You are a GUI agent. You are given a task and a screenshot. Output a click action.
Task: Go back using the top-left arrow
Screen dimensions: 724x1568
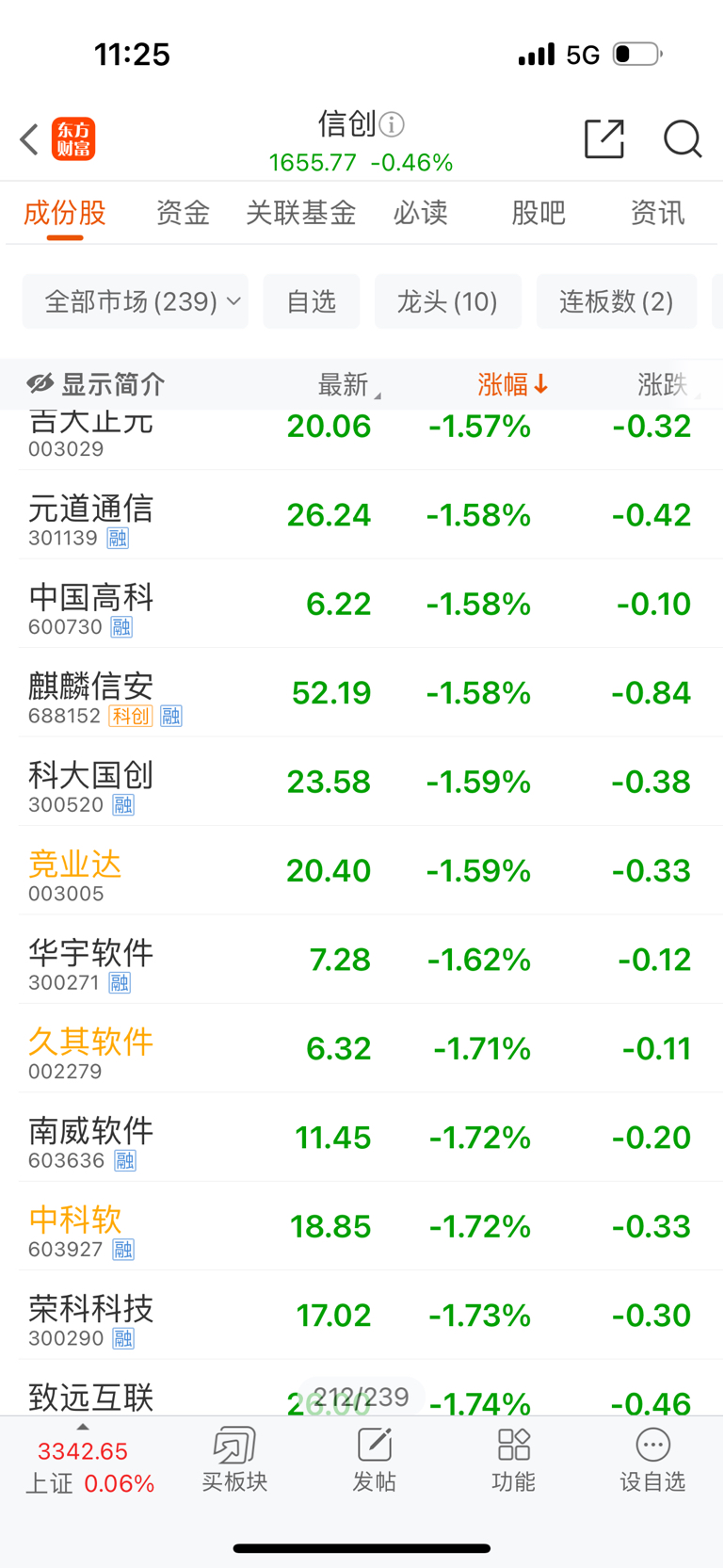[29, 139]
